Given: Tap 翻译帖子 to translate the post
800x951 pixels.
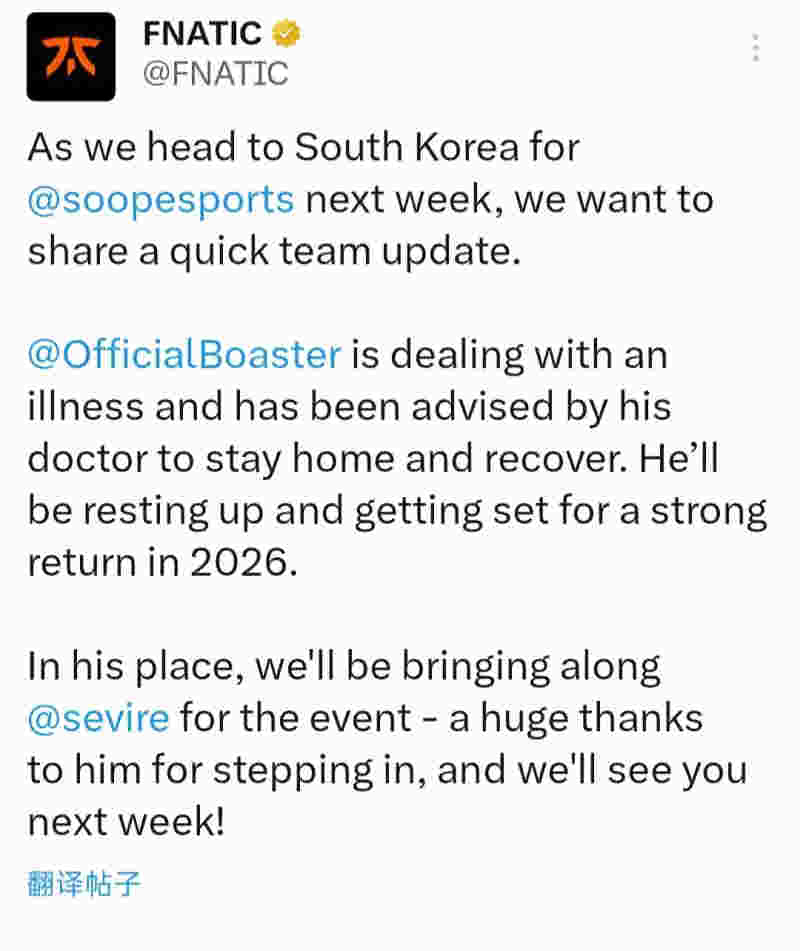Looking at the screenshot, I should (84, 884).
